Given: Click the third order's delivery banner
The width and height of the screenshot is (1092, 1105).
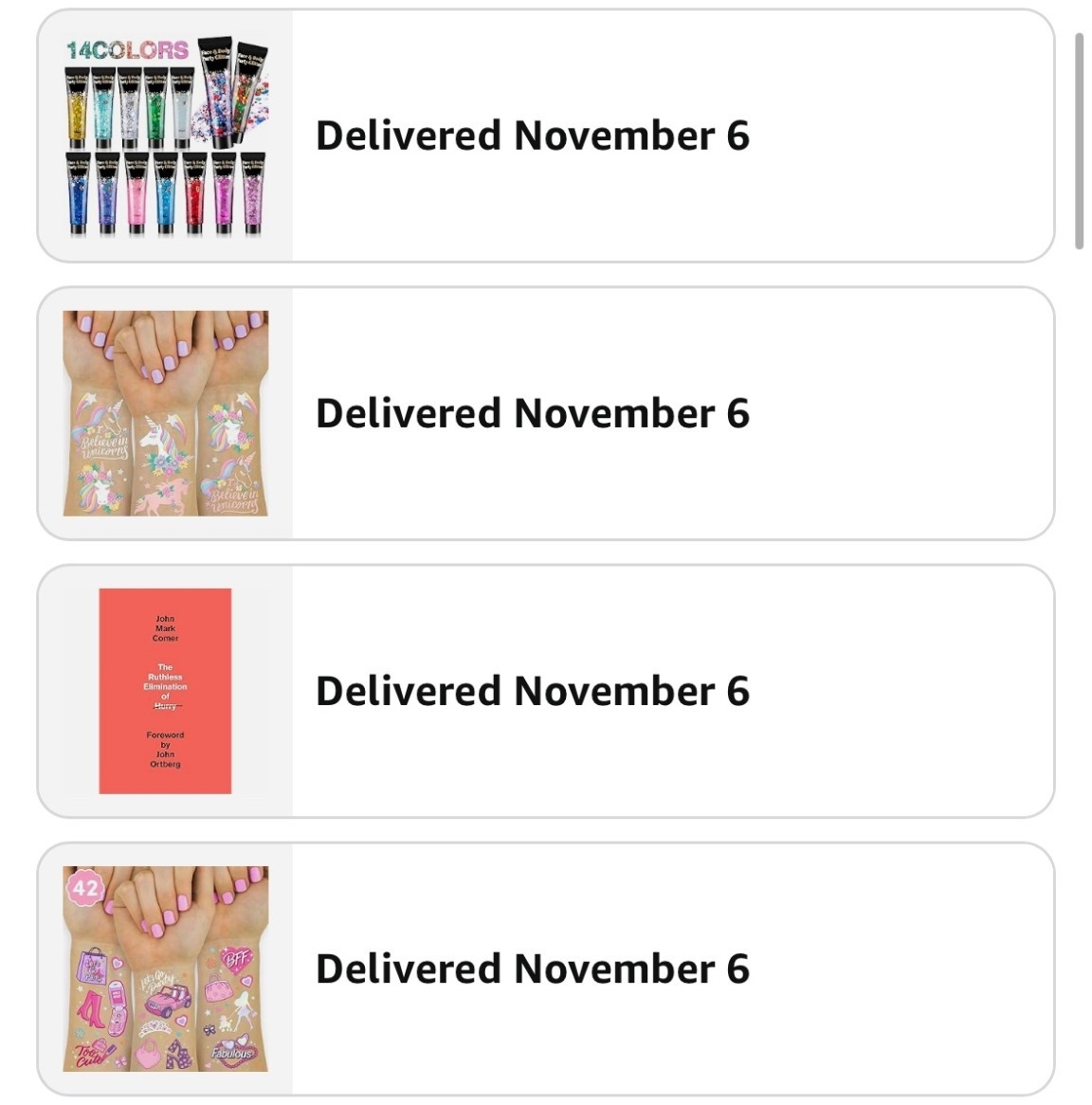Looking at the screenshot, I should [535, 689].
